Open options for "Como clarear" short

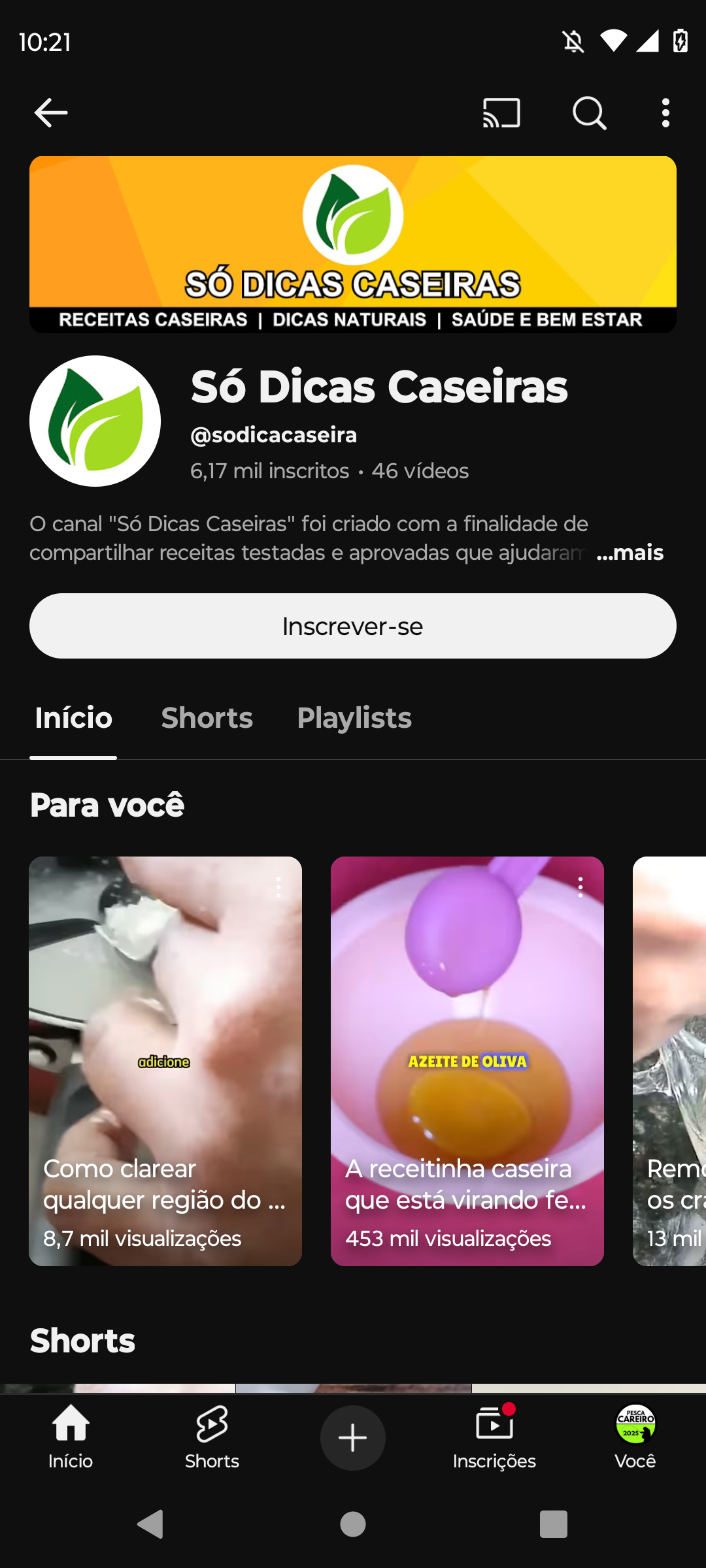pos(278,887)
